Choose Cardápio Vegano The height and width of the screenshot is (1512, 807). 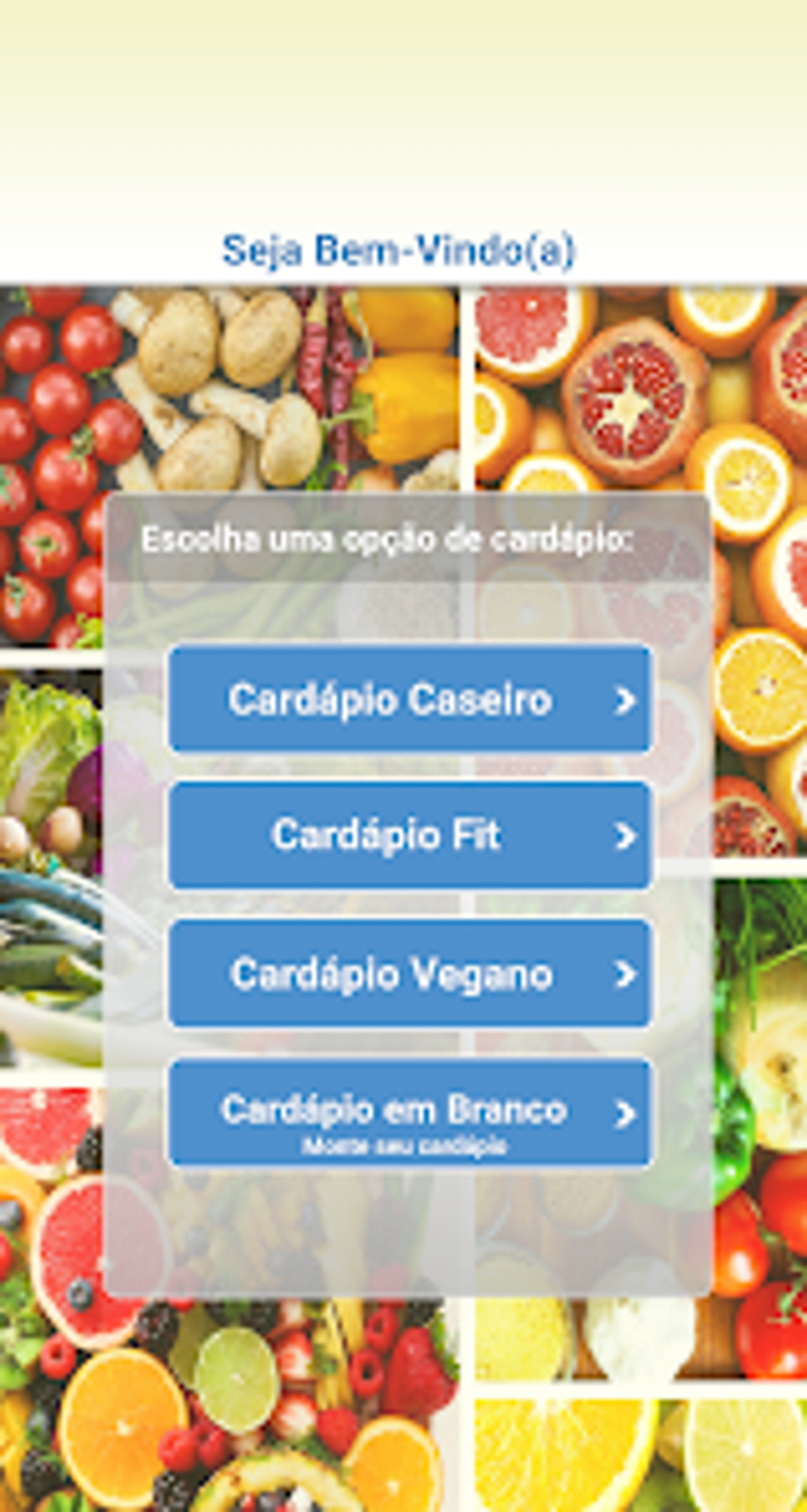(x=410, y=973)
